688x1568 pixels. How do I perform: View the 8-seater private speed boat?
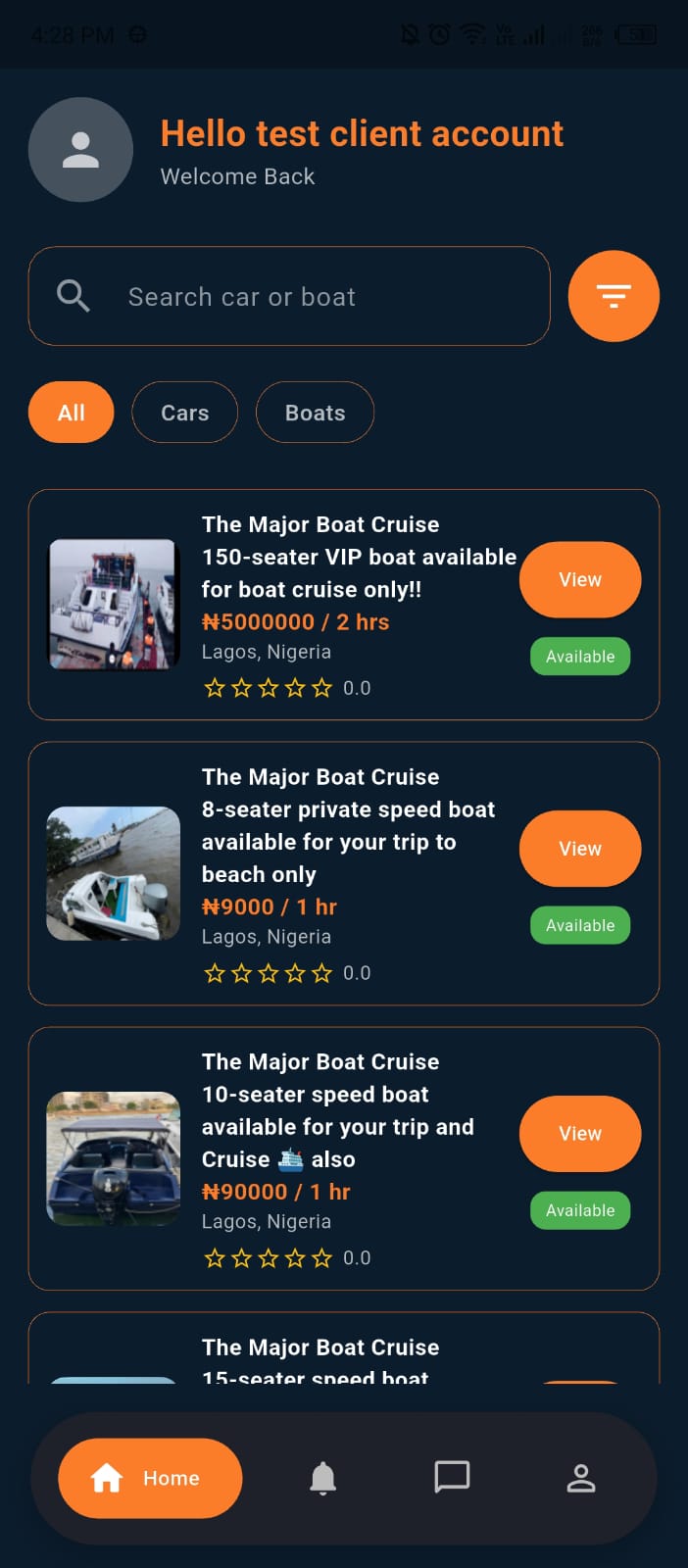click(579, 849)
